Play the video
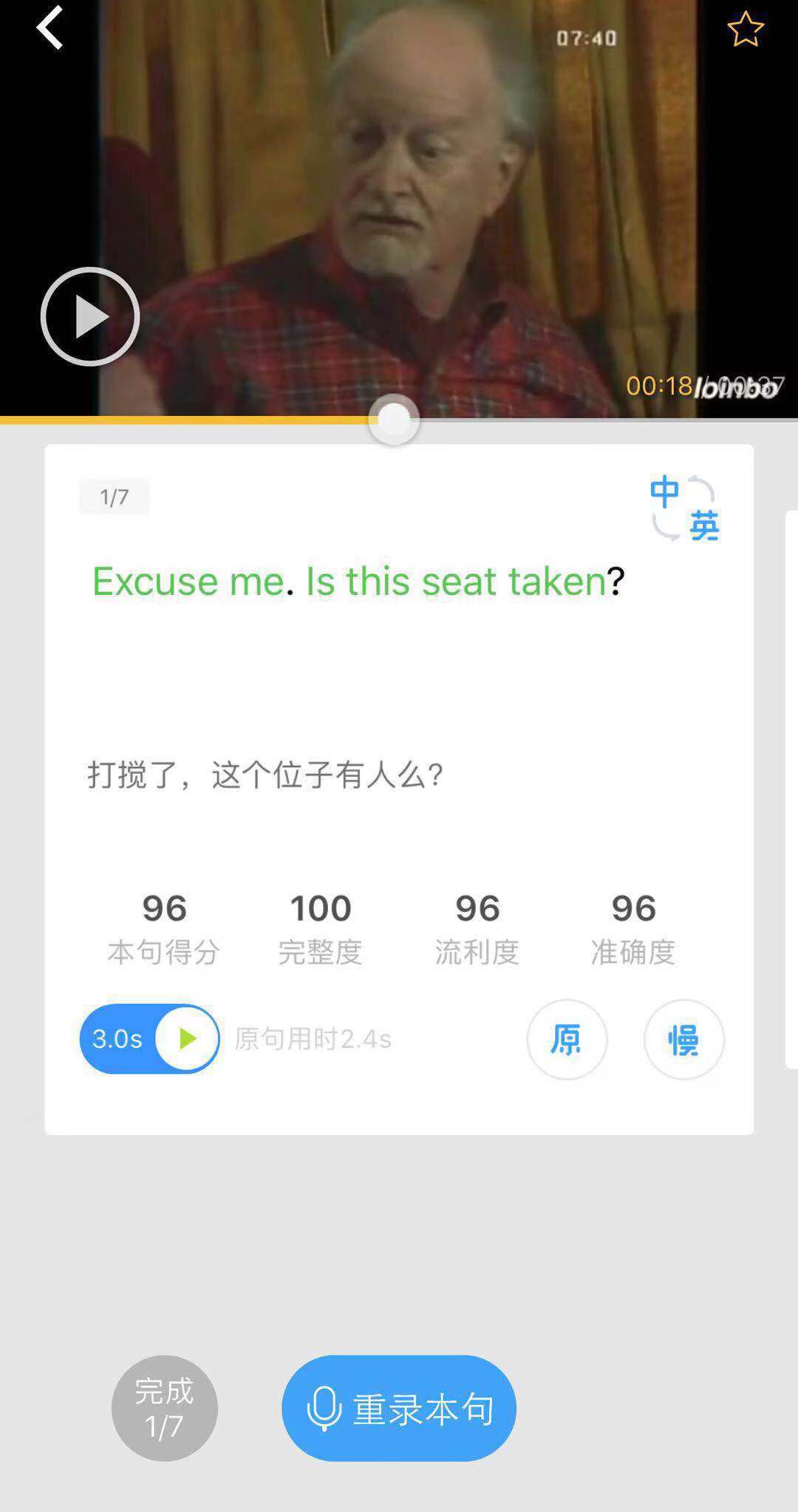The height and width of the screenshot is (1512, 798). pyautogui.click(x=90, y=316)
